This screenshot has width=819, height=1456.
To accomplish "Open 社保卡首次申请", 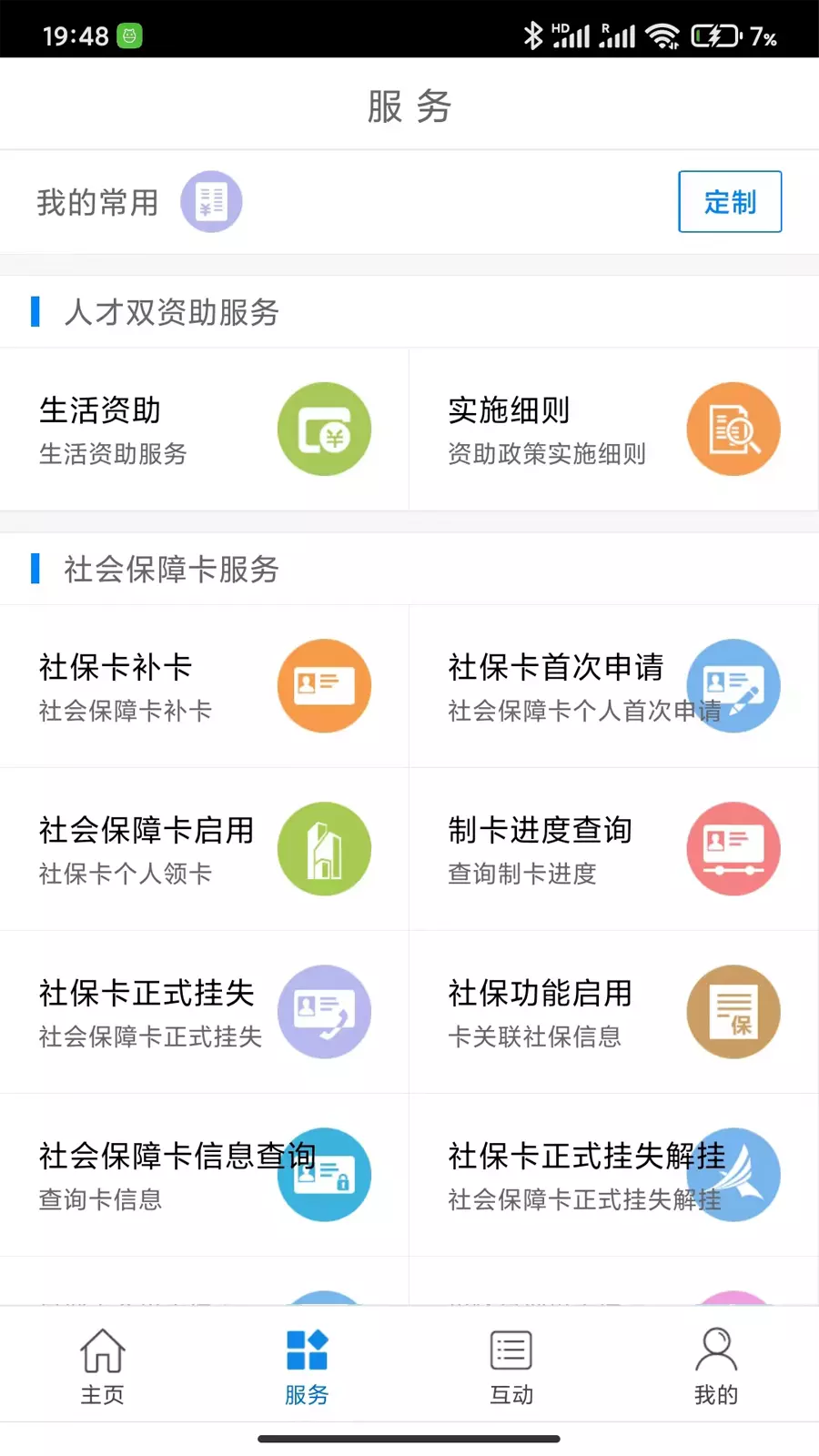I will pyautogui.click(x=613, y=686).
